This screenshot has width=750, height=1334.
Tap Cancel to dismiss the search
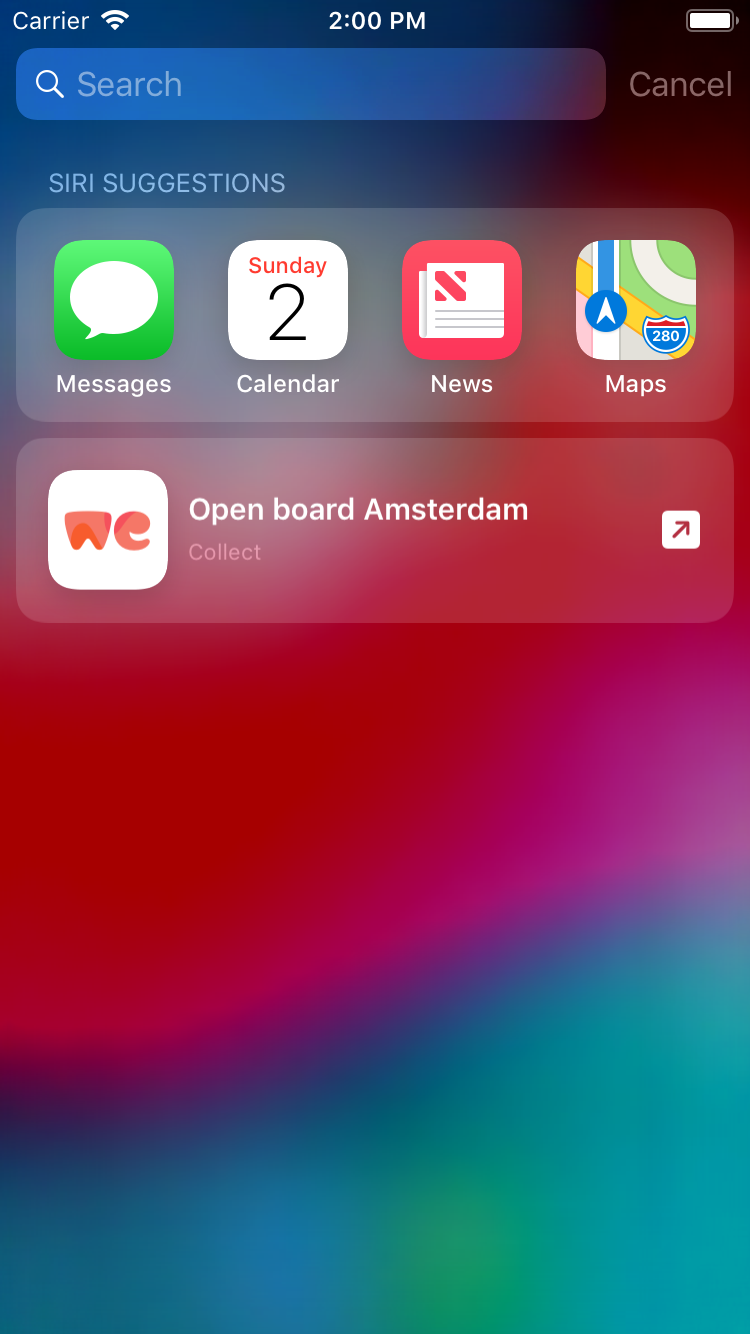click(x=681, y=84)
